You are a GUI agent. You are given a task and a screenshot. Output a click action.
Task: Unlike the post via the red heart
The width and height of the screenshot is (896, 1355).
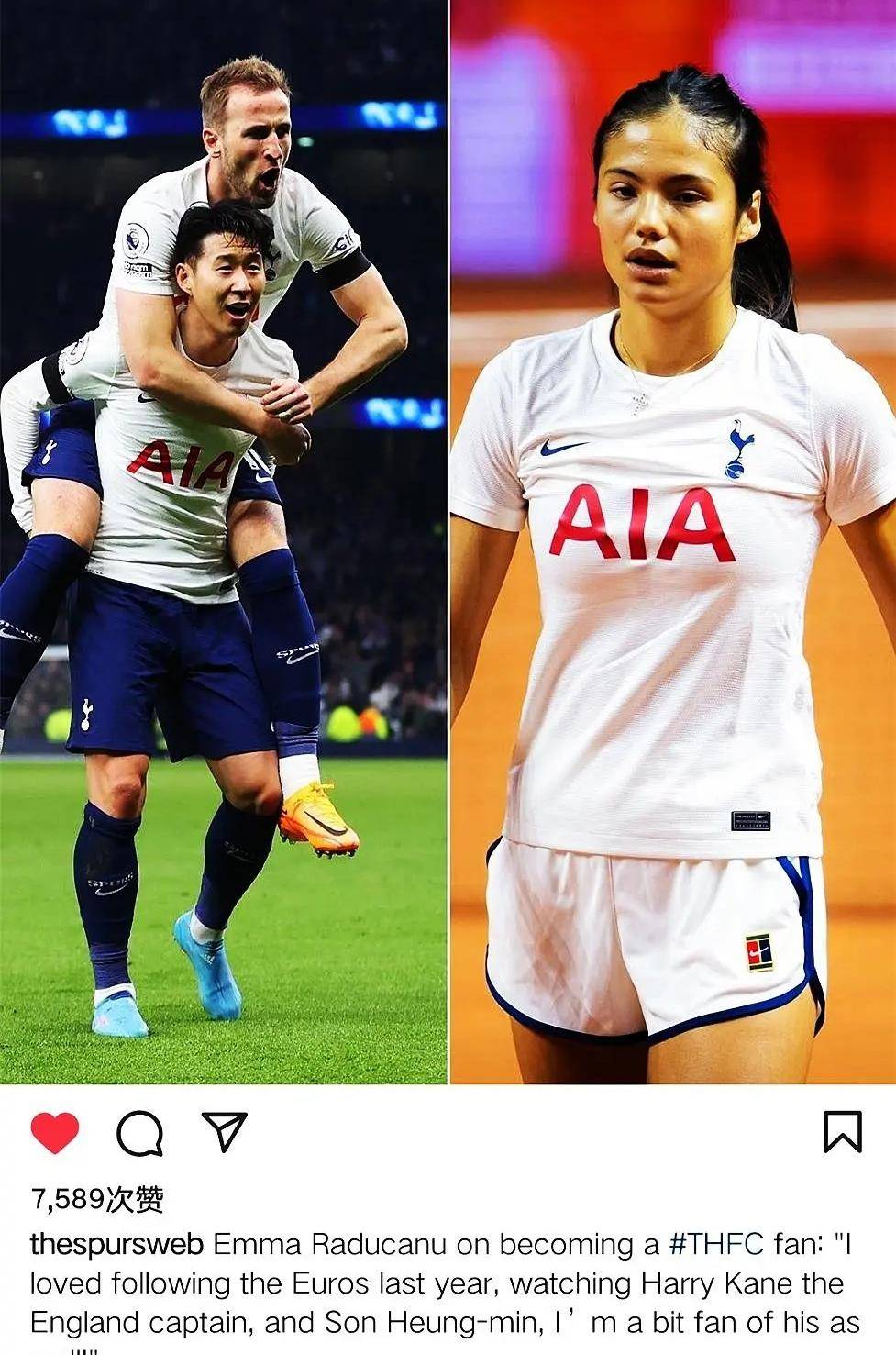(x=55, y=1133)
